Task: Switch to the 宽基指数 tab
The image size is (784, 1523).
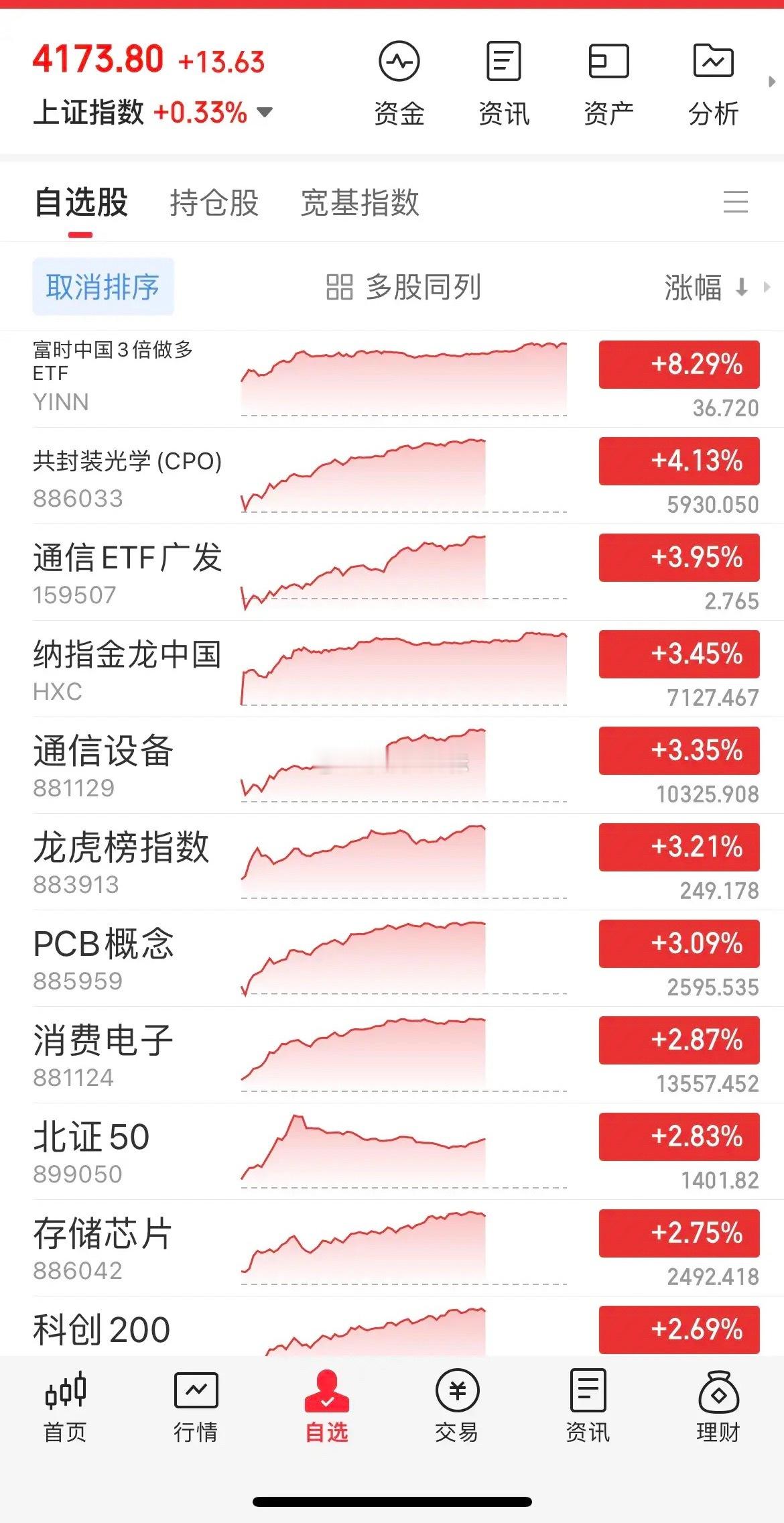Action: tap(360, 202)
